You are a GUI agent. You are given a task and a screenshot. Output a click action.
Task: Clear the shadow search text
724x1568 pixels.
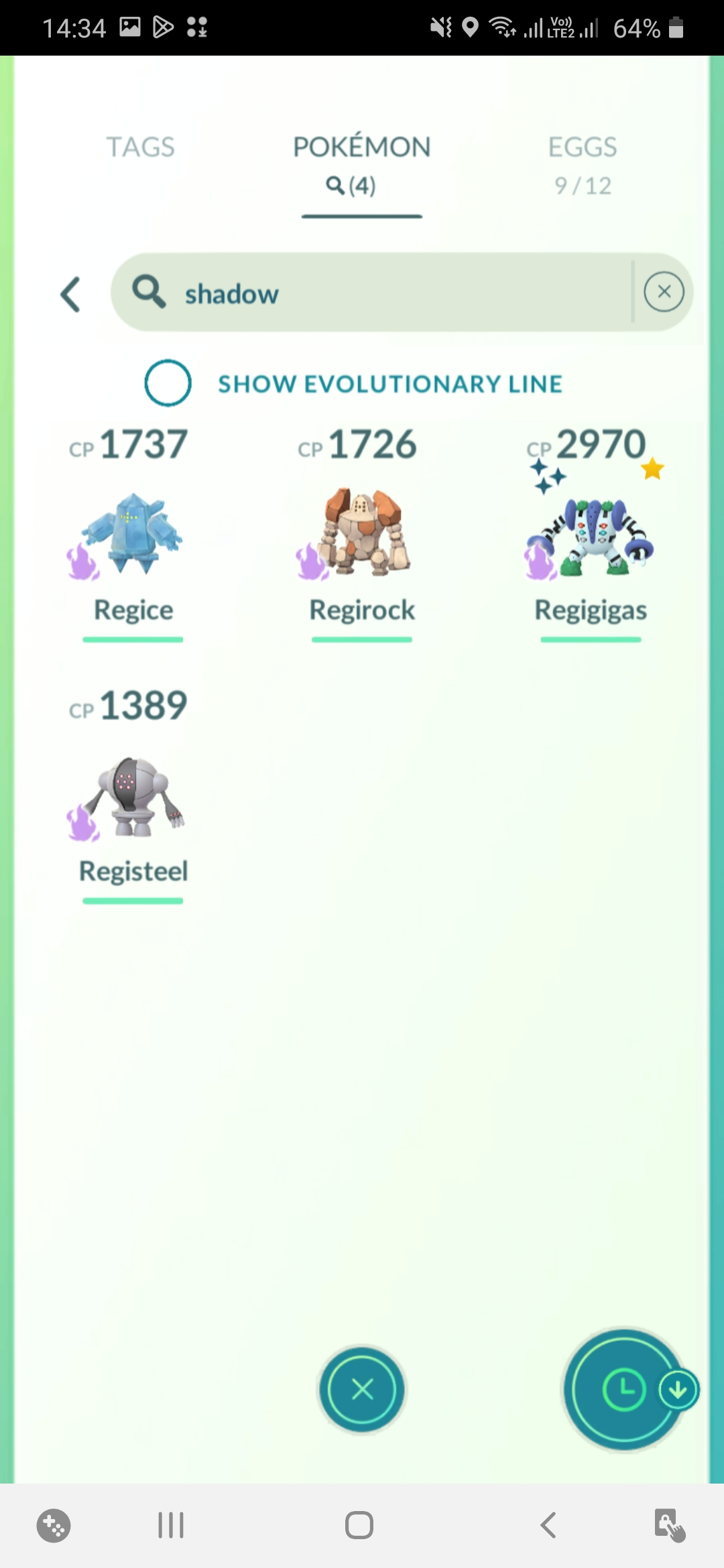pos(664,291)
